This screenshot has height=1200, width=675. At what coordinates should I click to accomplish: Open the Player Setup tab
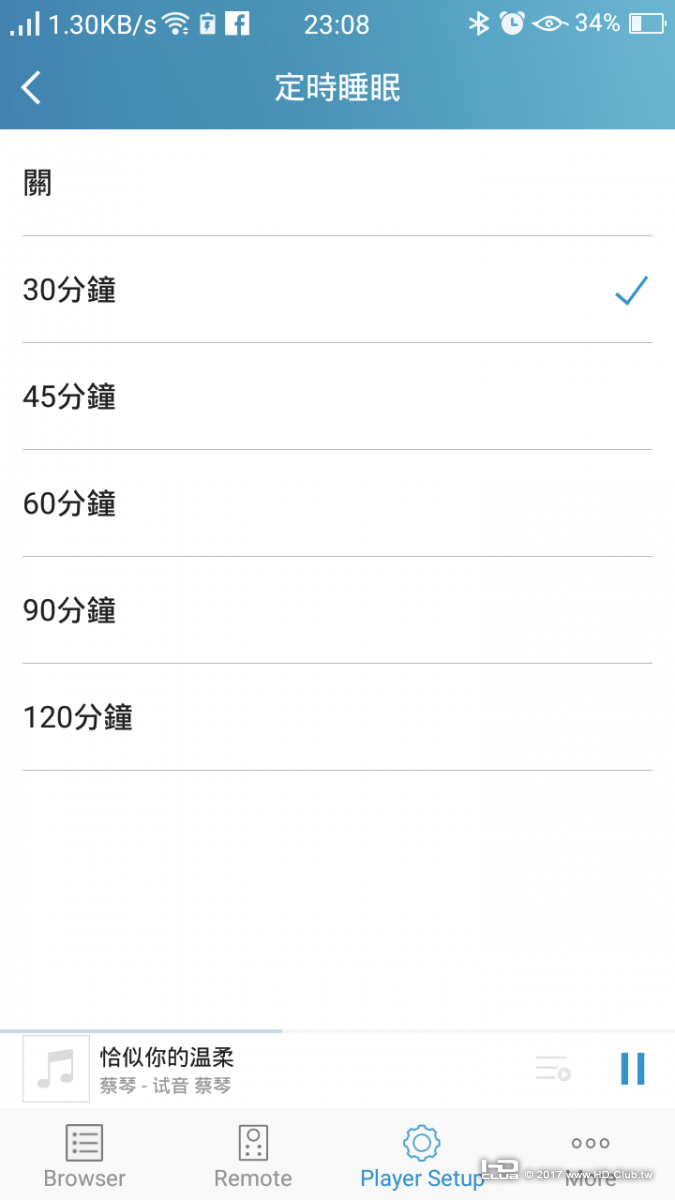(x=421, y=1156)
